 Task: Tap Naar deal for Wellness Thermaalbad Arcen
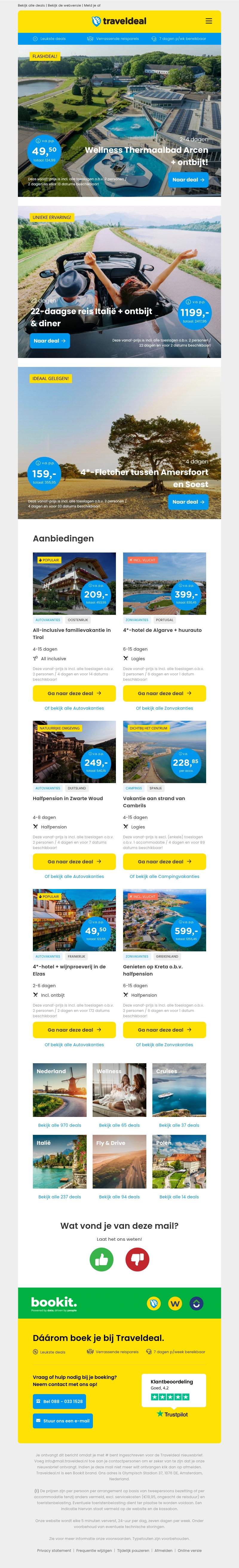point(188,180)
